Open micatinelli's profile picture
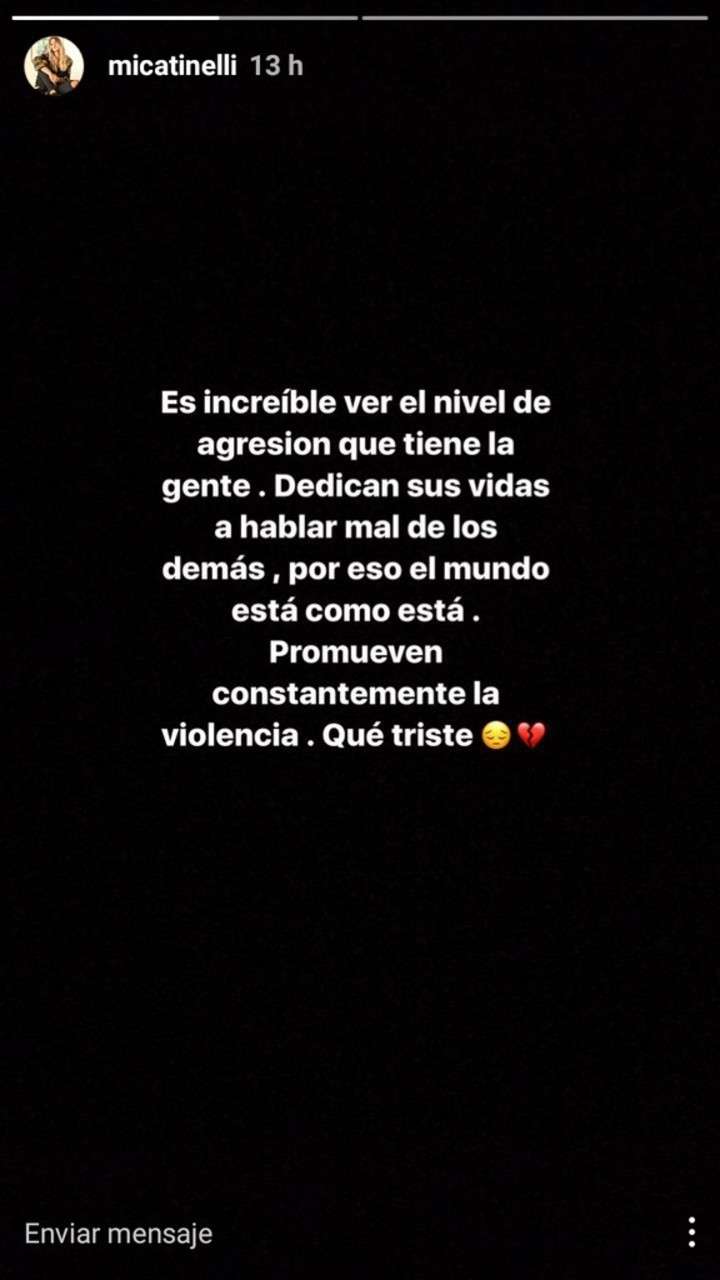The width and height of the screenshot is (720, 1280). coord(54,66)
